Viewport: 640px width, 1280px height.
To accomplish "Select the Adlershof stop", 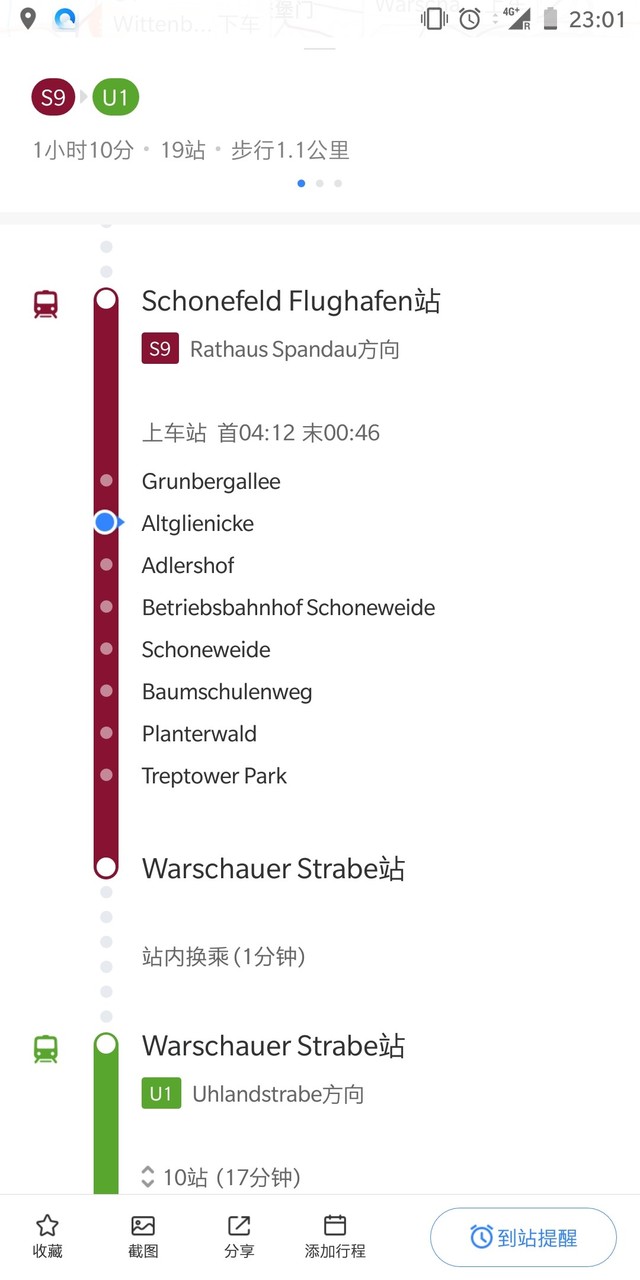I will point(188,565).
